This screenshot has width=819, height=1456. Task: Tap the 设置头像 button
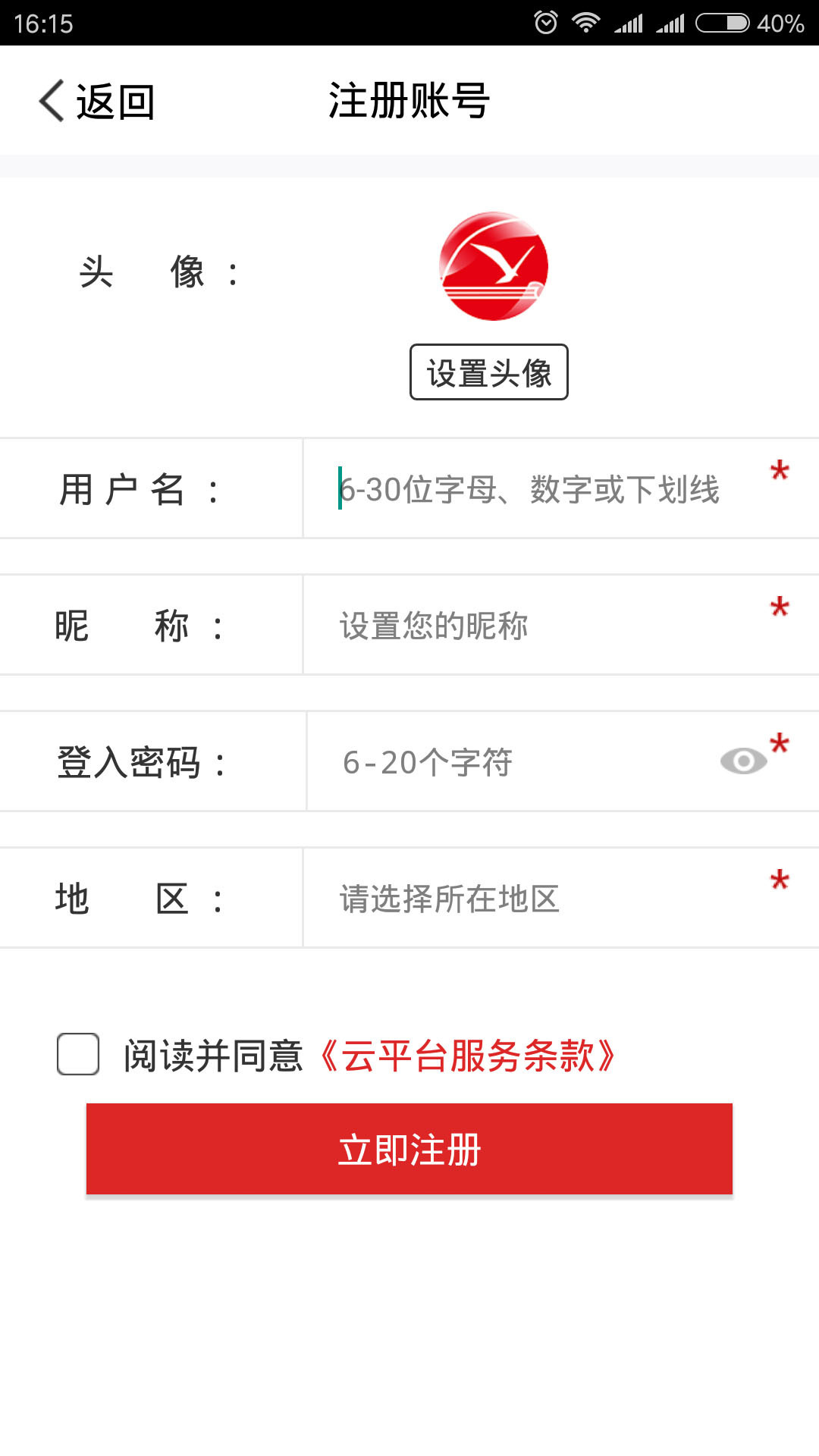[488, 372]
